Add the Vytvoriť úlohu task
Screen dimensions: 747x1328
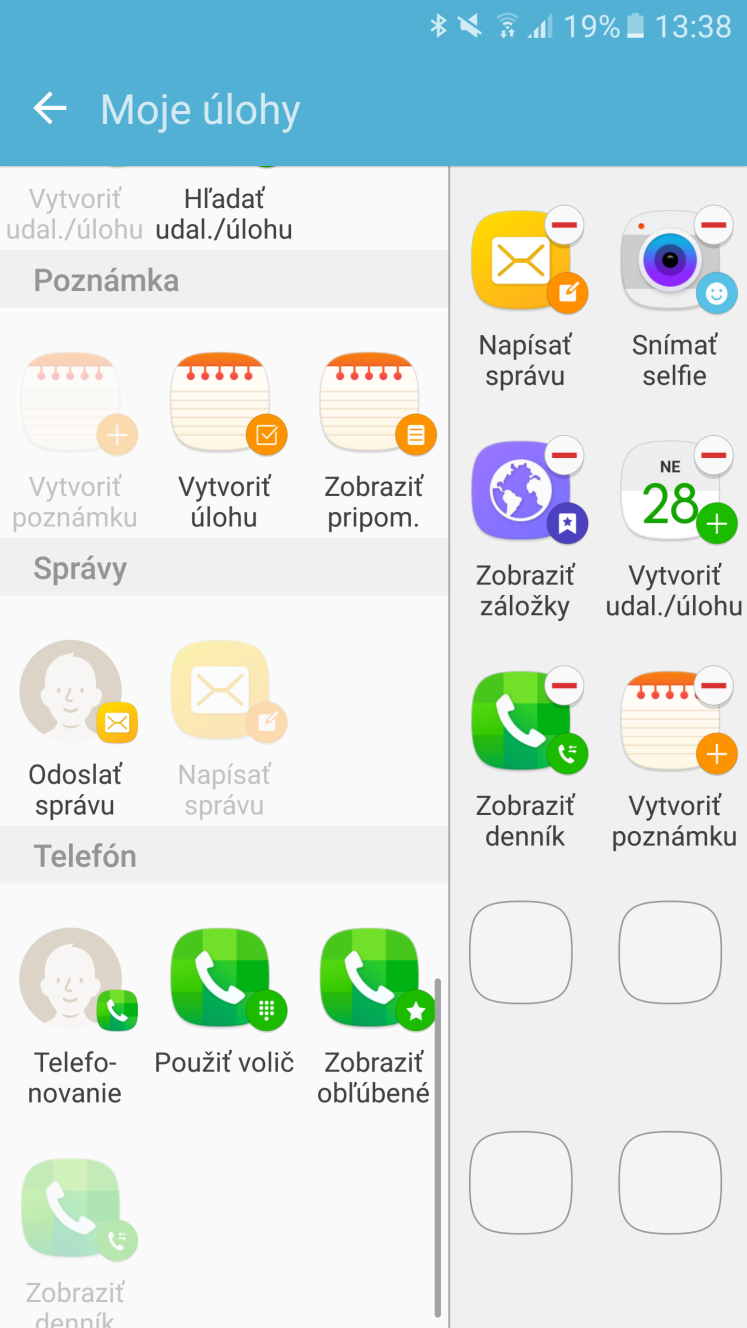pyautogui.click(x=224, y=440)
